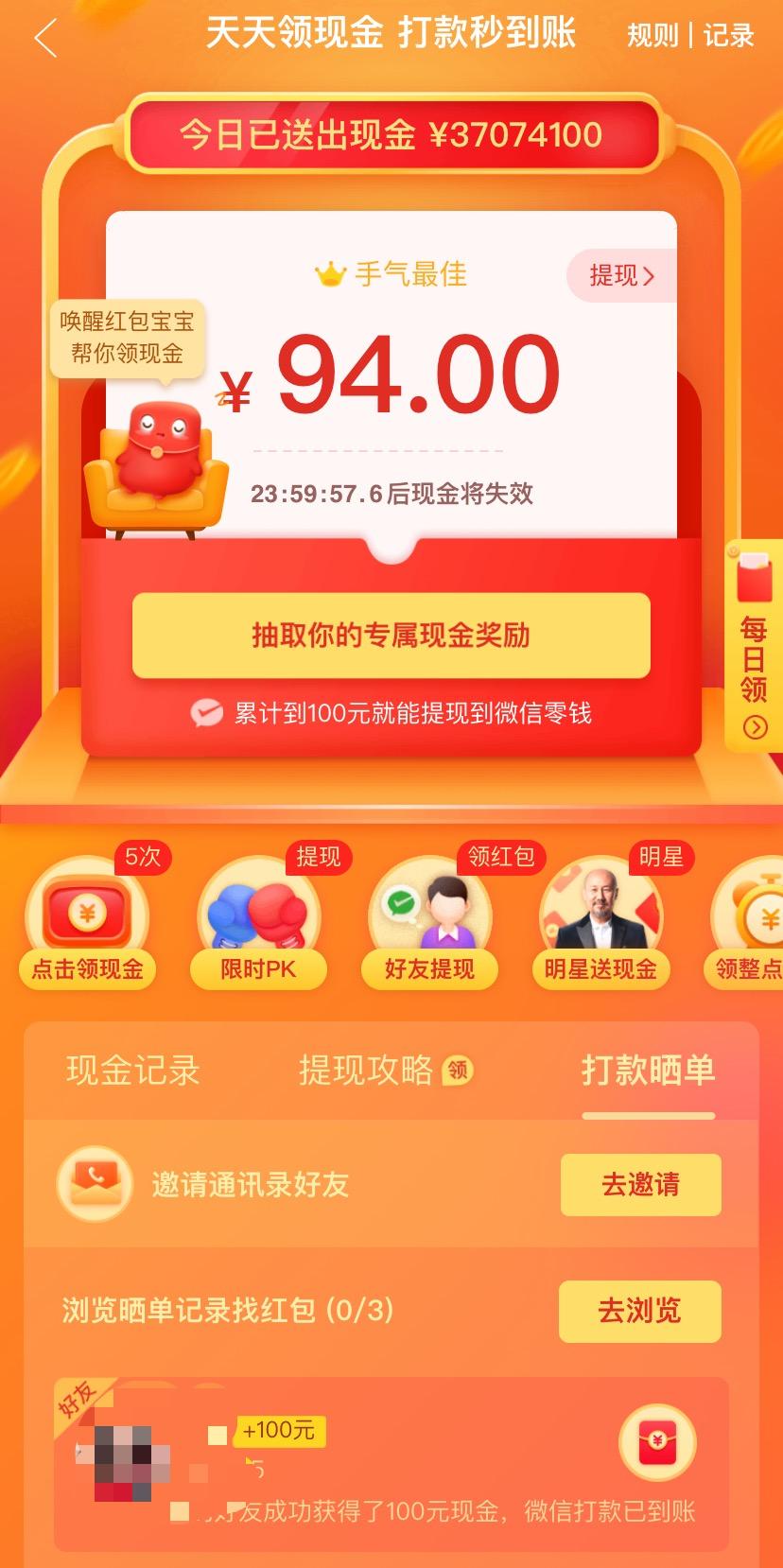Open the 限时PK boxing gloves icon
The height and width of the screenshot is (1568, 783).
coord(258,913)
